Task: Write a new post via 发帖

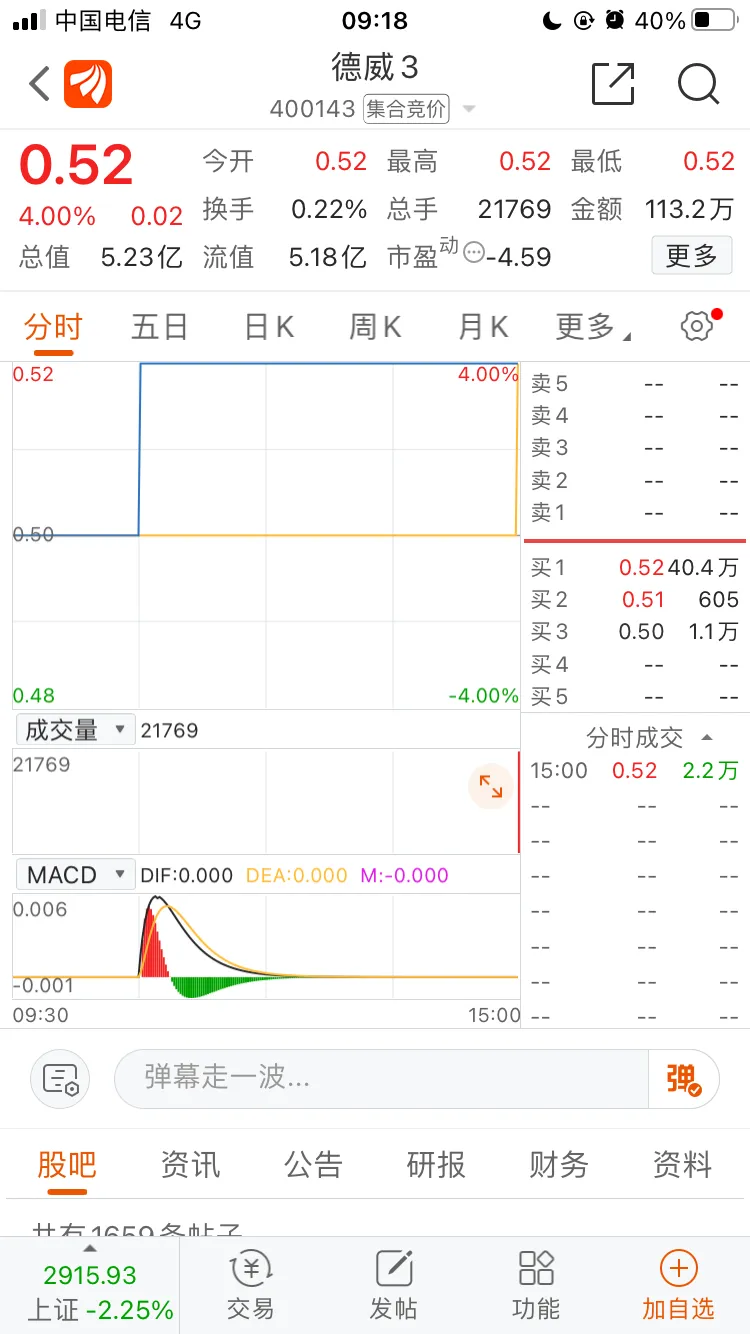Action: [394, 1285]
